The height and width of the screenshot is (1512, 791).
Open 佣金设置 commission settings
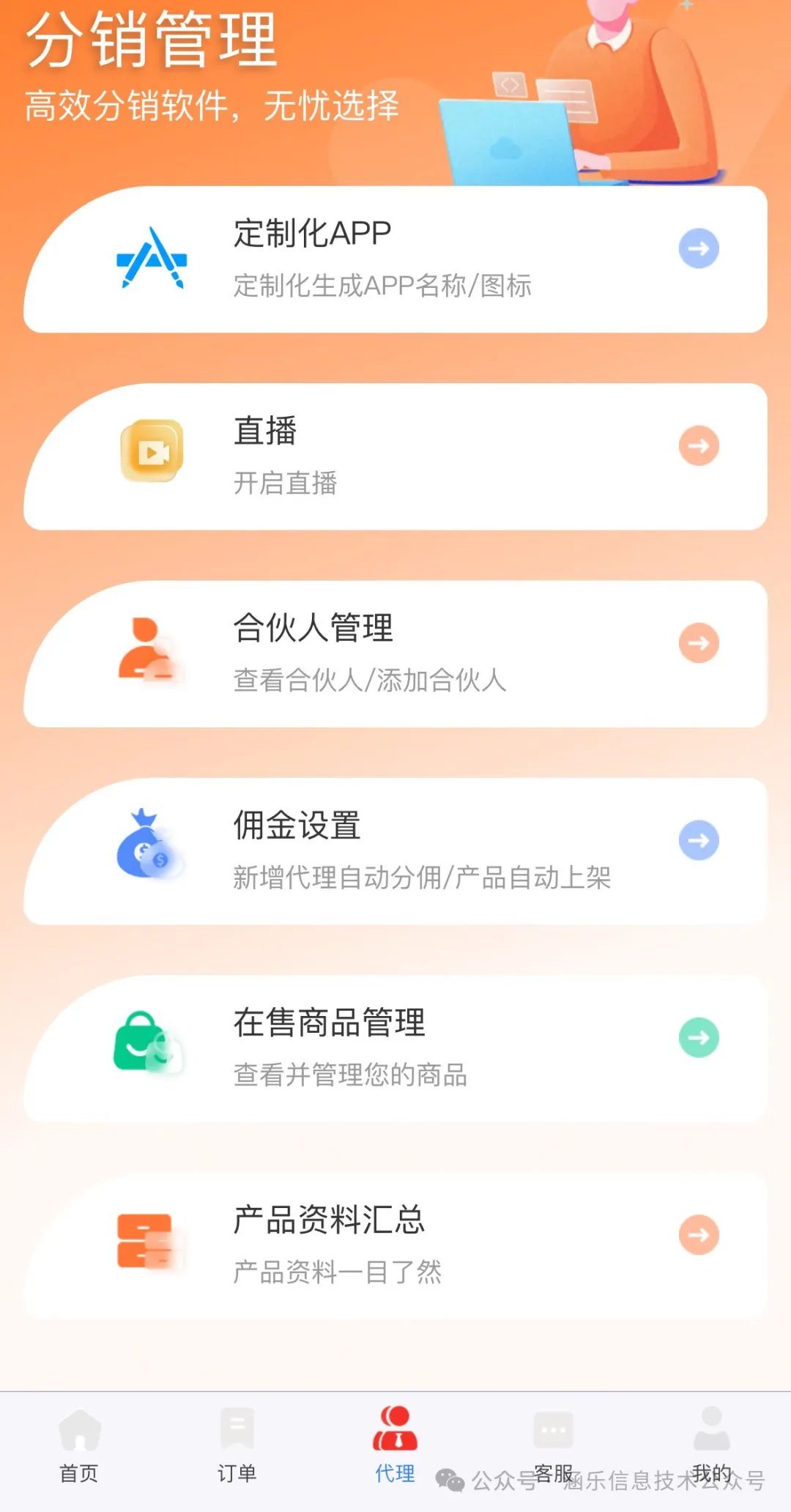click(x=395, y=851)
